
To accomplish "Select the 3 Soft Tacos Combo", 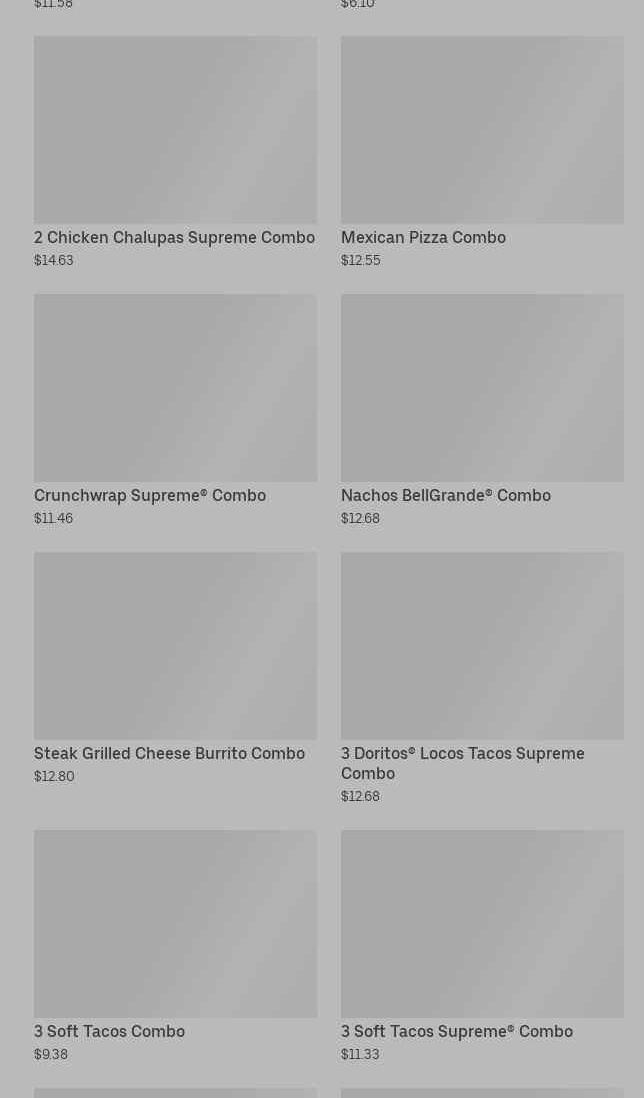I will tap(175, 944).
